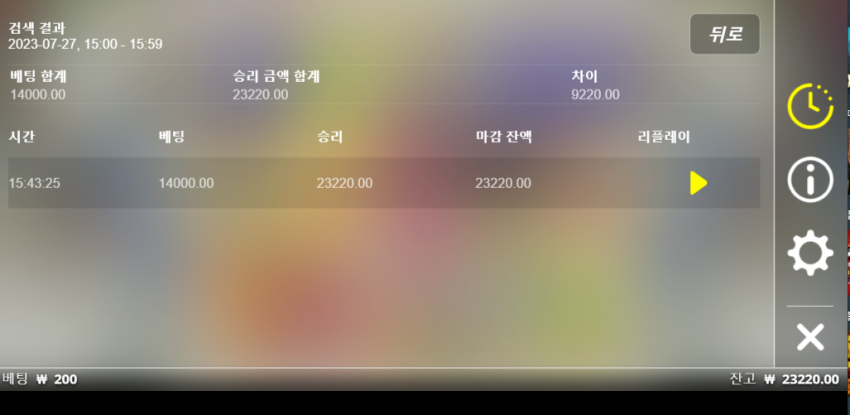Tap the 뒤로 back button
The width and height of the screenshot is (850, 415).
coord(725,34)
